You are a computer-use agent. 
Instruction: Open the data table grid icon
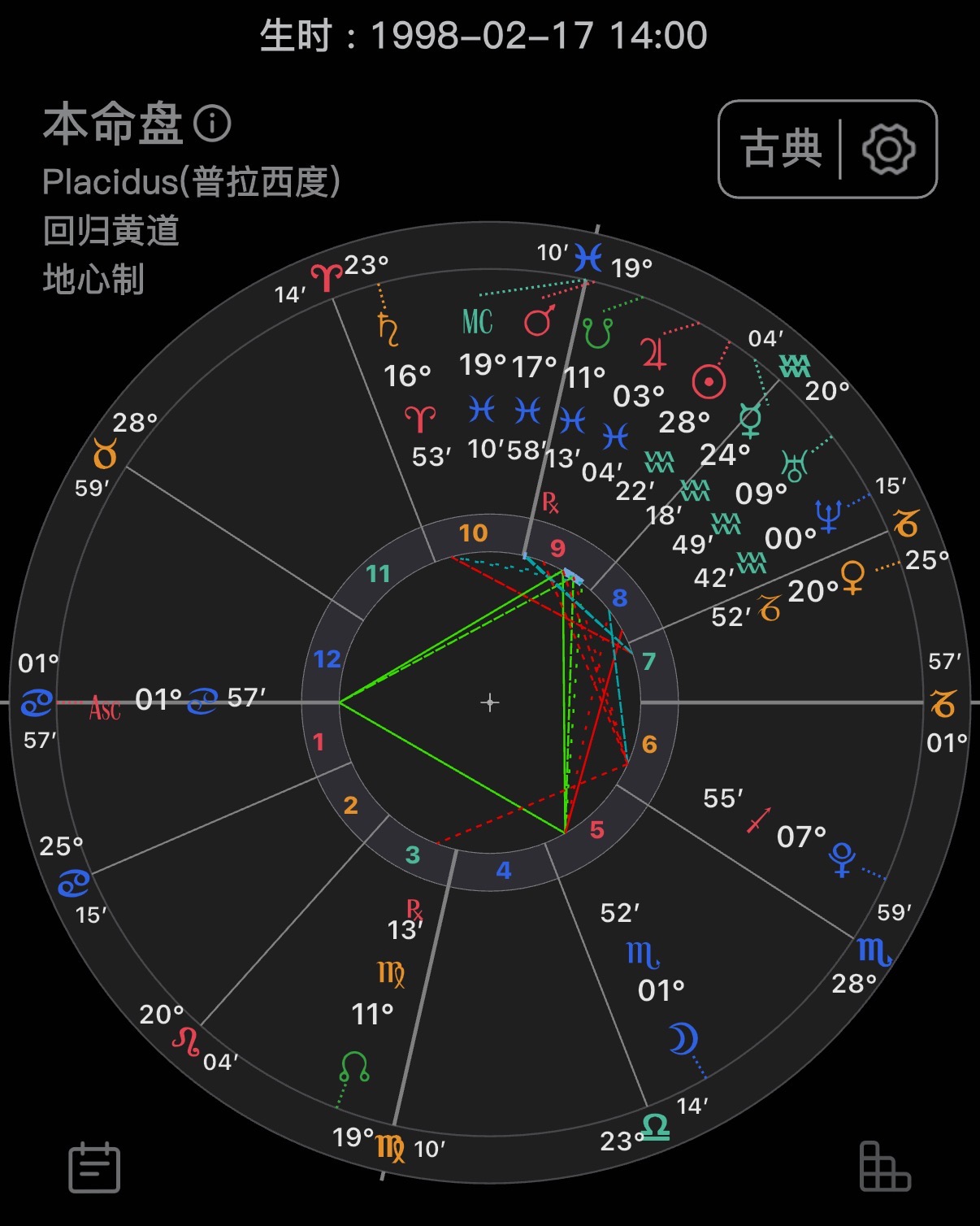[884, 1167]
